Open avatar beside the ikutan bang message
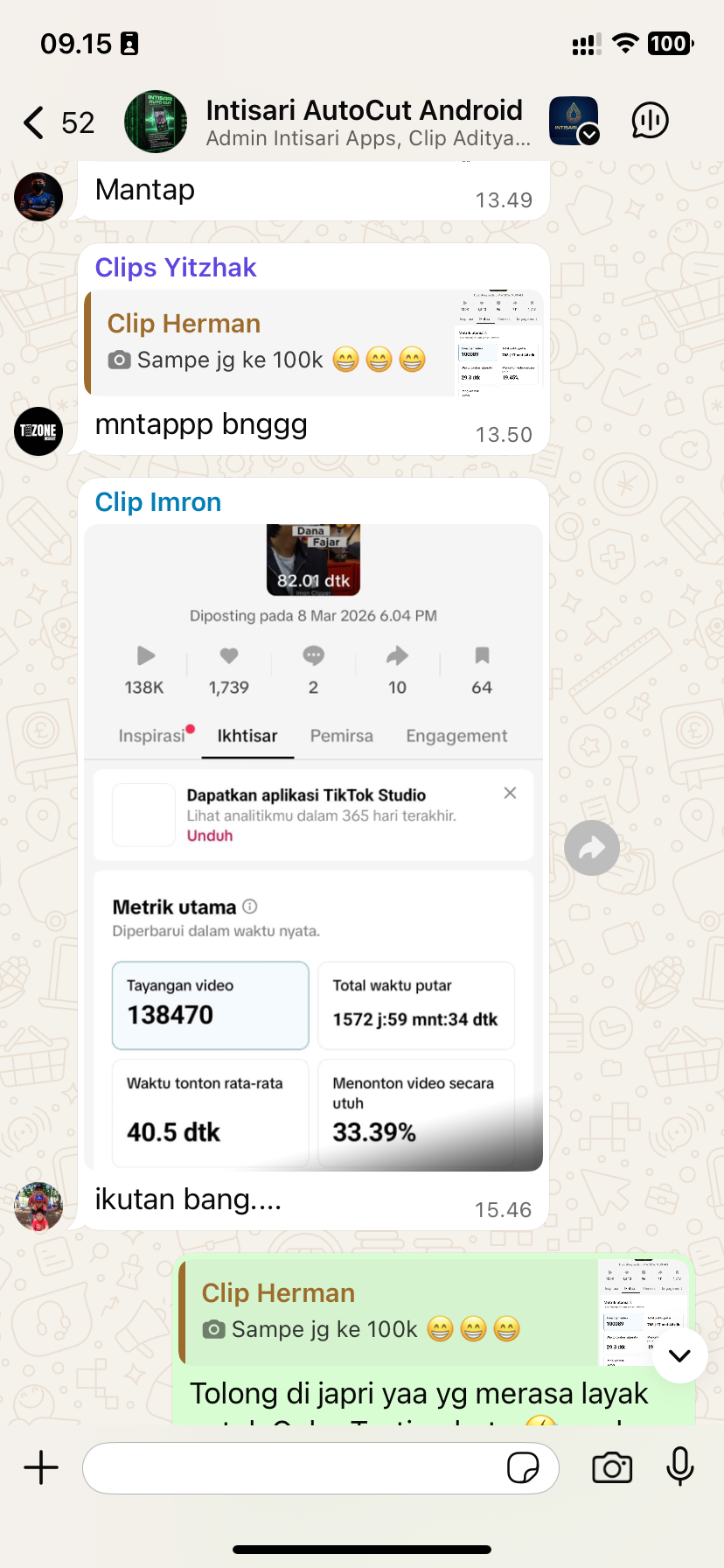The height and width of the screenshot is (1568, 724). [x=38, y=1207]
